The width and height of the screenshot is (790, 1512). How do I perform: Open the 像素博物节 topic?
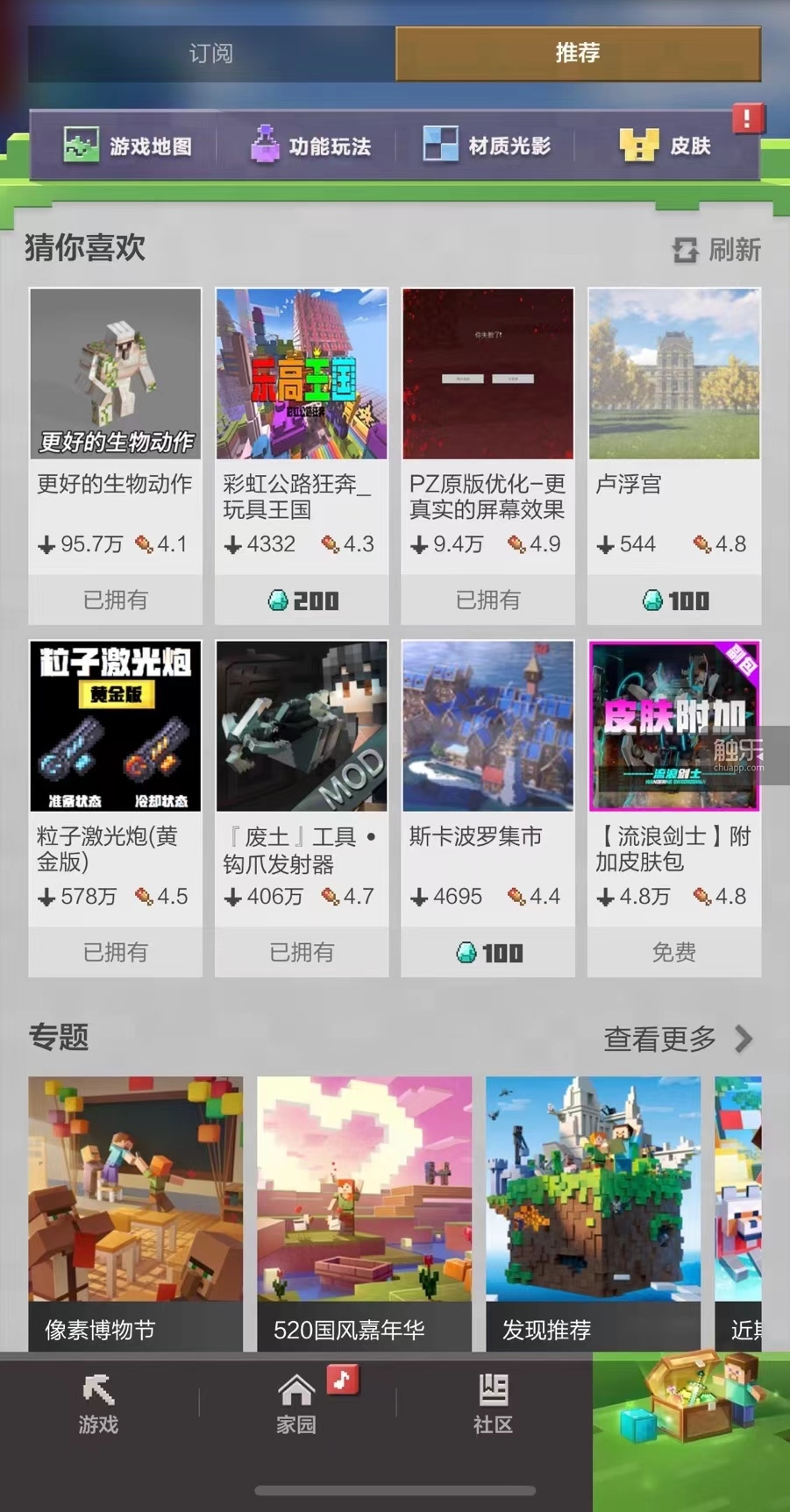(x=136, y=1214)
